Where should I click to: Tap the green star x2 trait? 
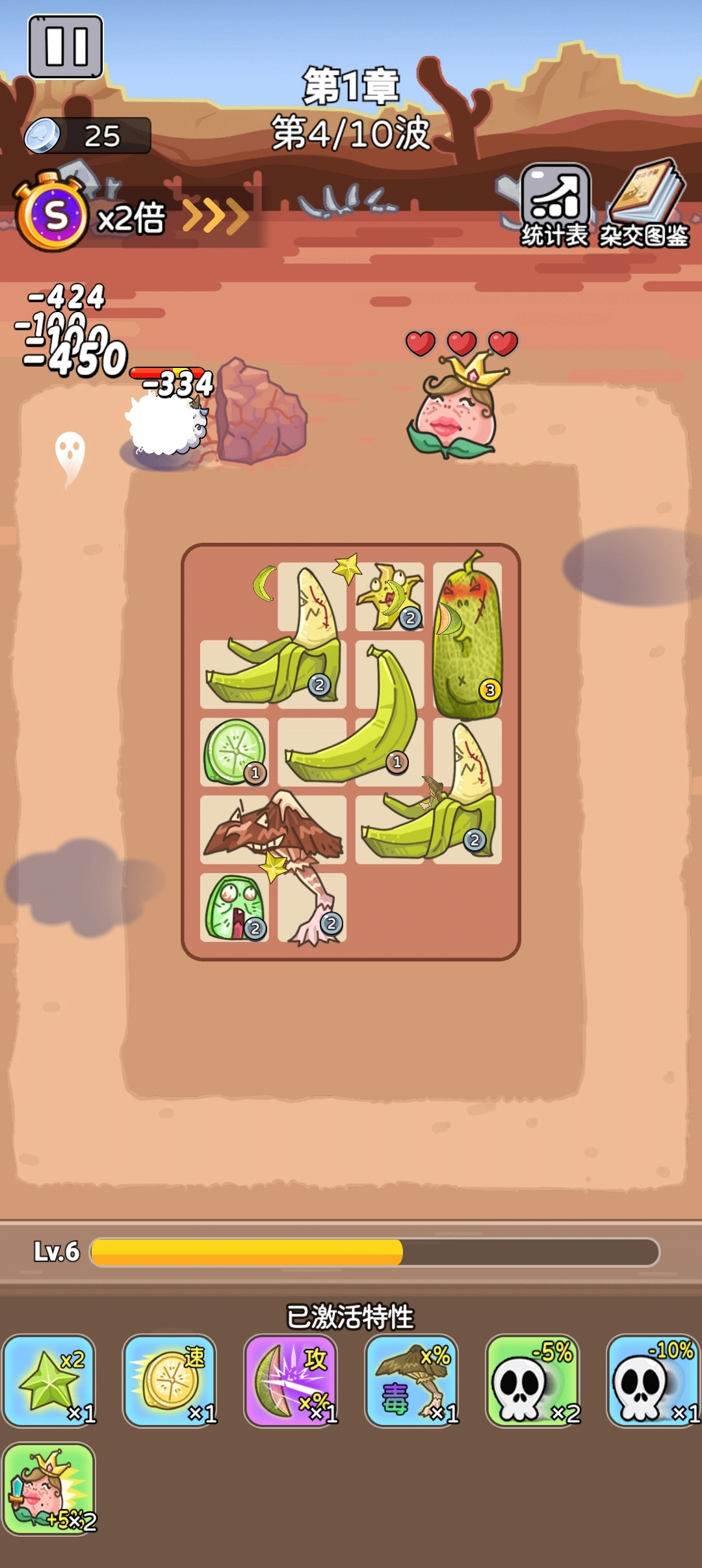tap(49, 1381)
